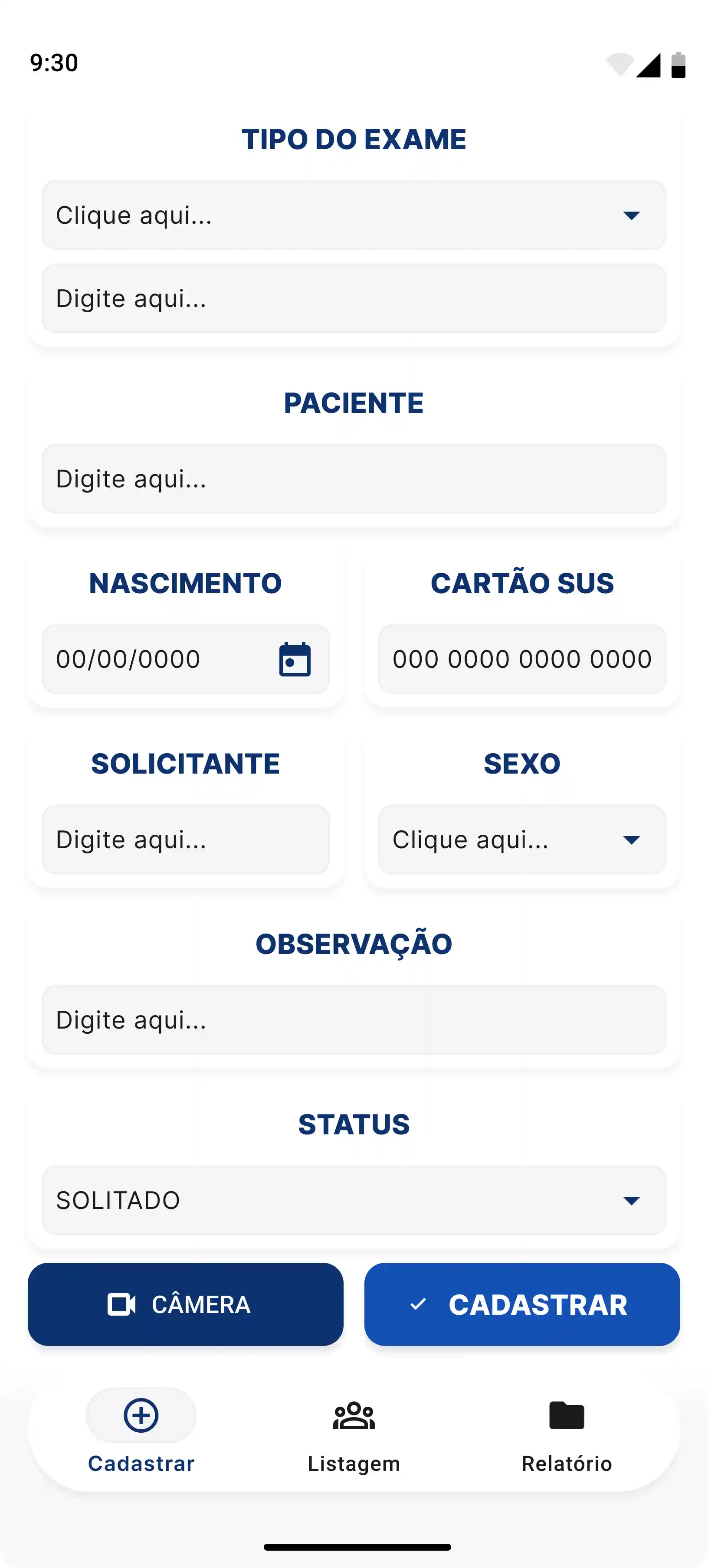Screen dimensions: 708x1568
Task: Click the people icon above Listagem
Action: click(354, 1416)
